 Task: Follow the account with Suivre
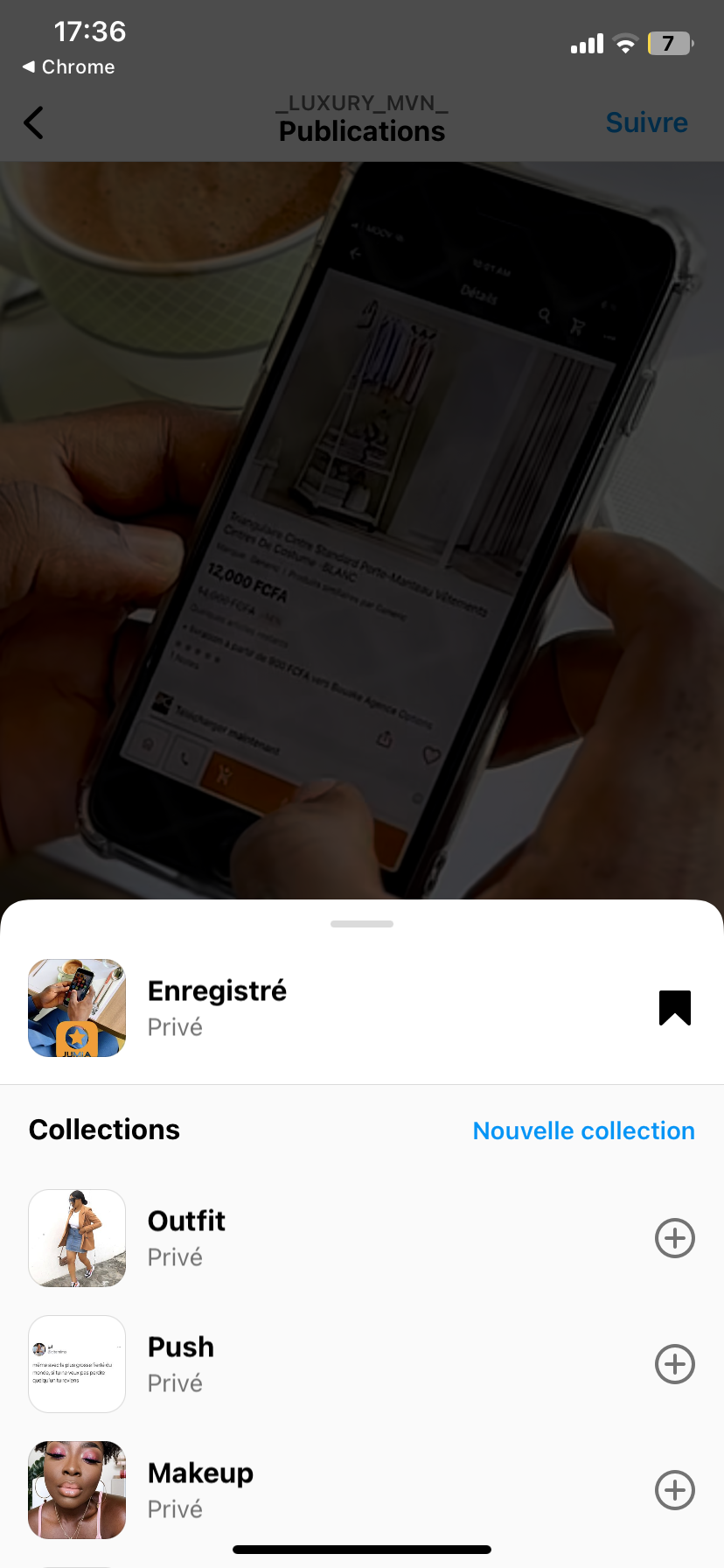[x=646, y=123]
